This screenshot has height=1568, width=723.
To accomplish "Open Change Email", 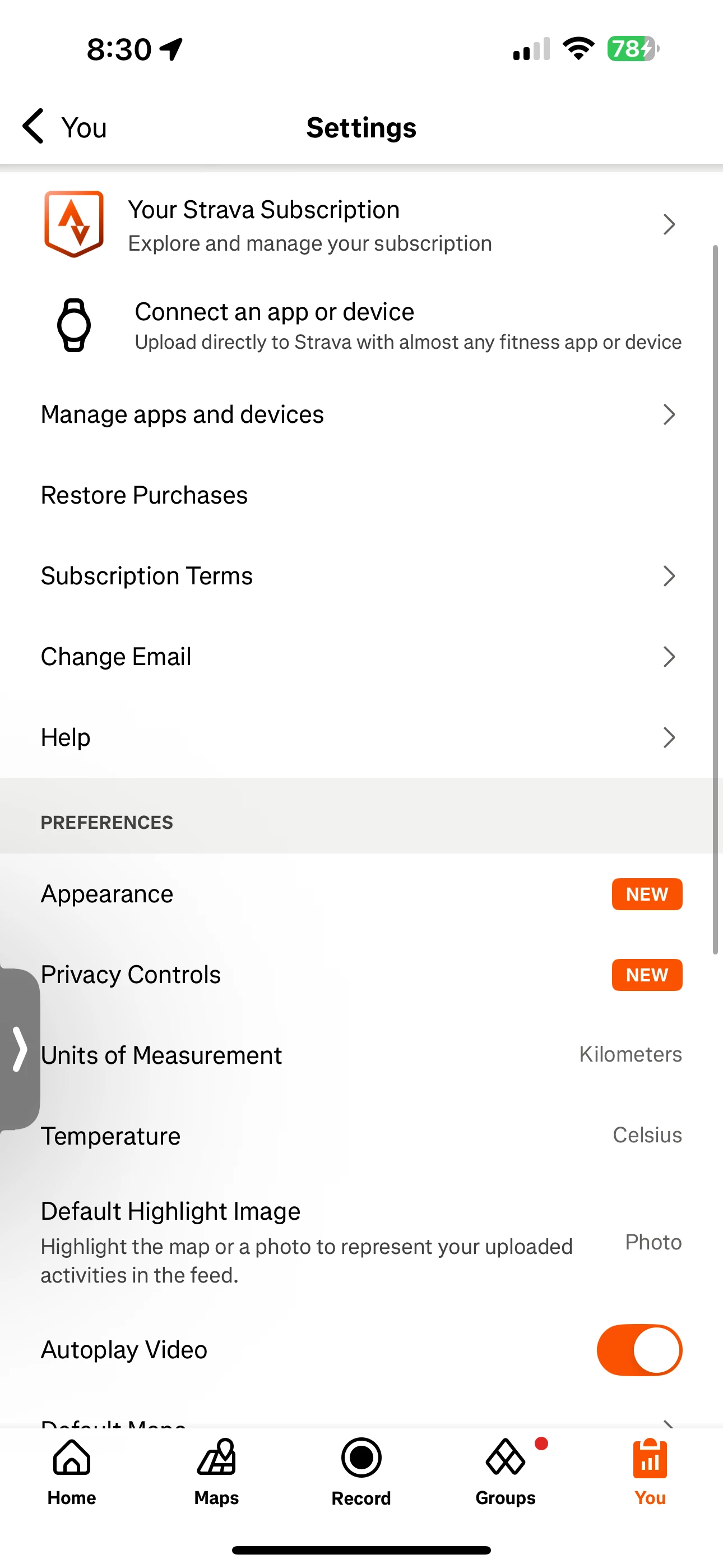I will [x=361, y=657].
